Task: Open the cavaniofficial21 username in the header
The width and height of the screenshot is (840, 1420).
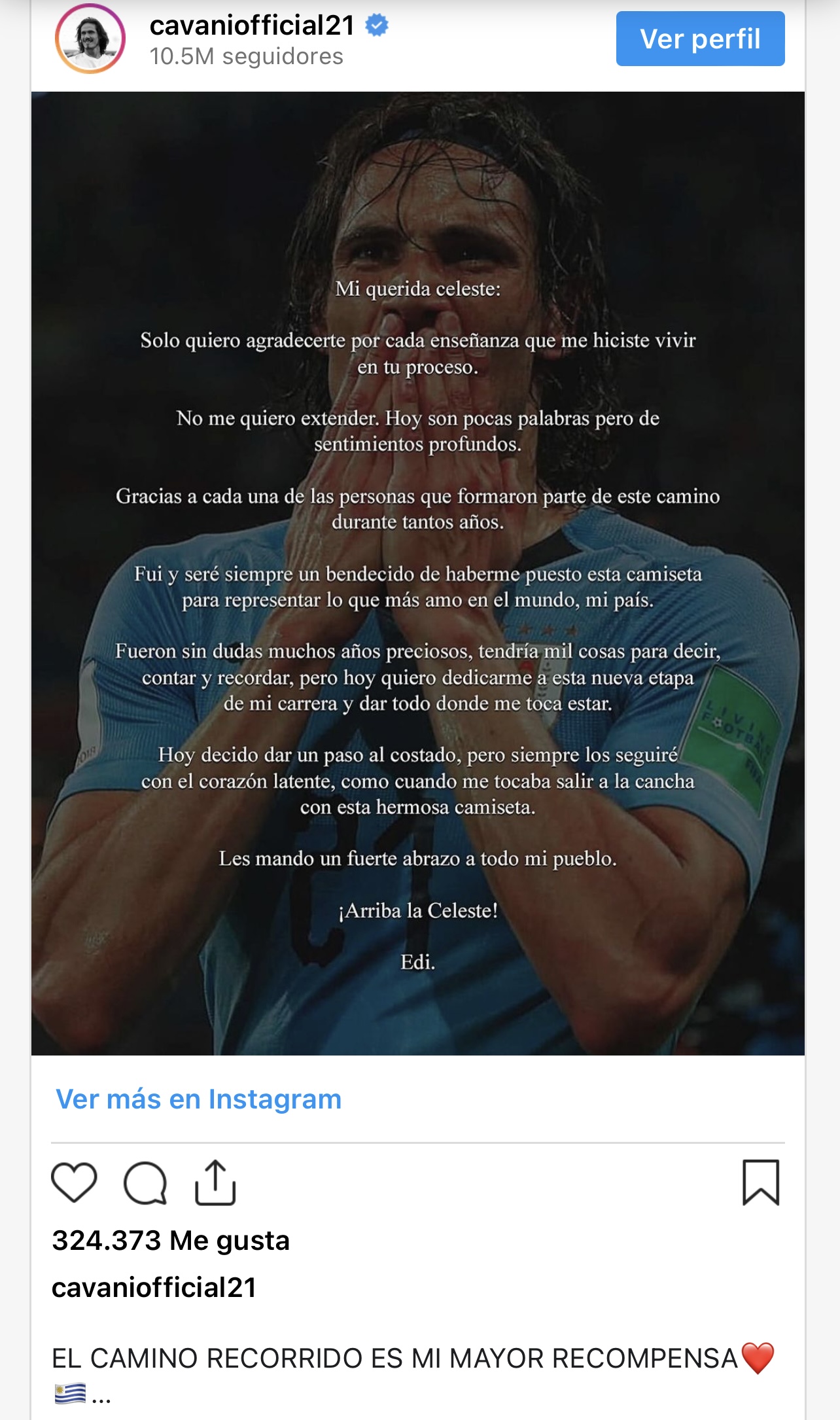Action: (253, 26)
